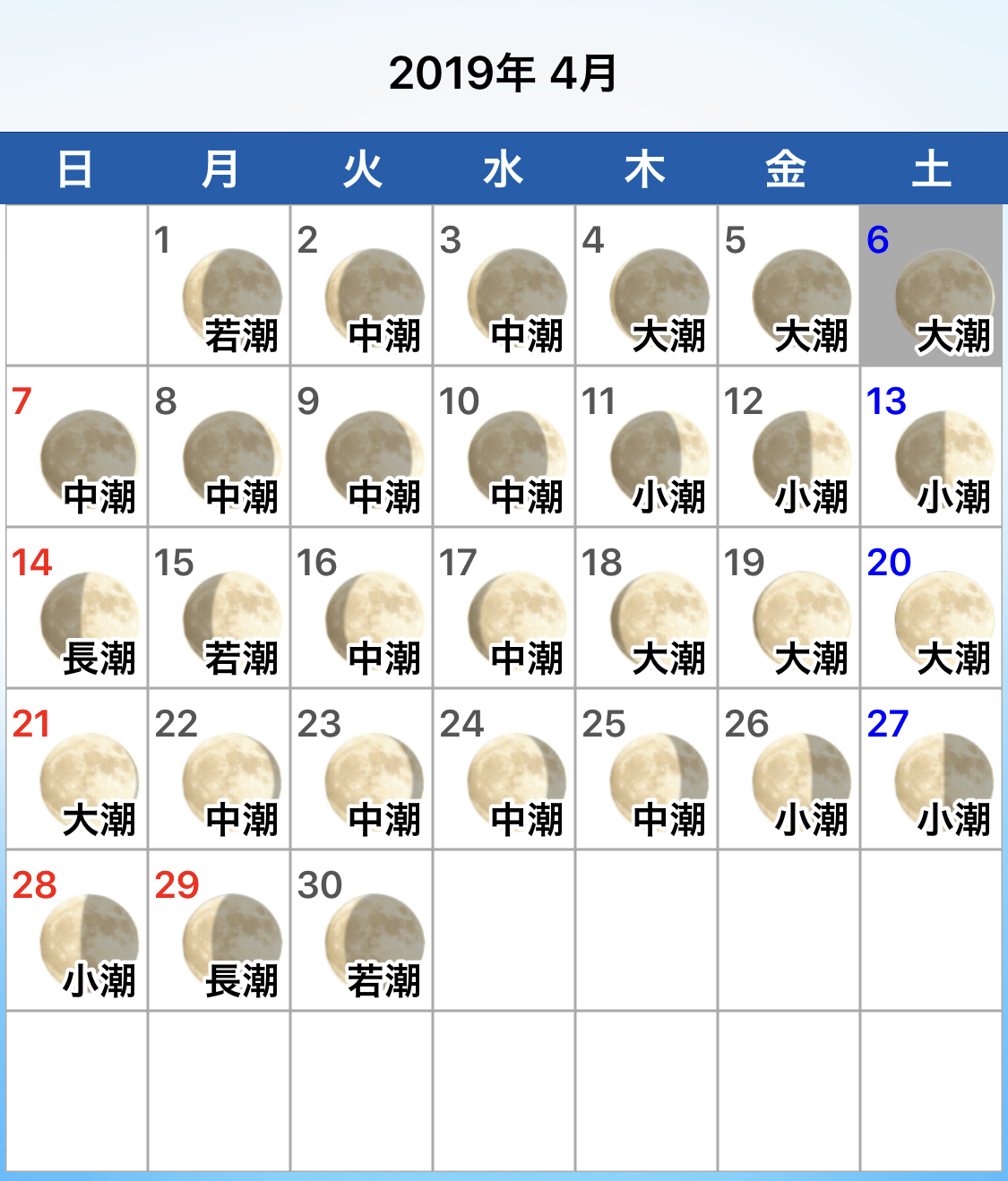Choose Saturday April 20
Image resolution: width=1008 pixels, height=1181 pixels.
coord(931,608)
